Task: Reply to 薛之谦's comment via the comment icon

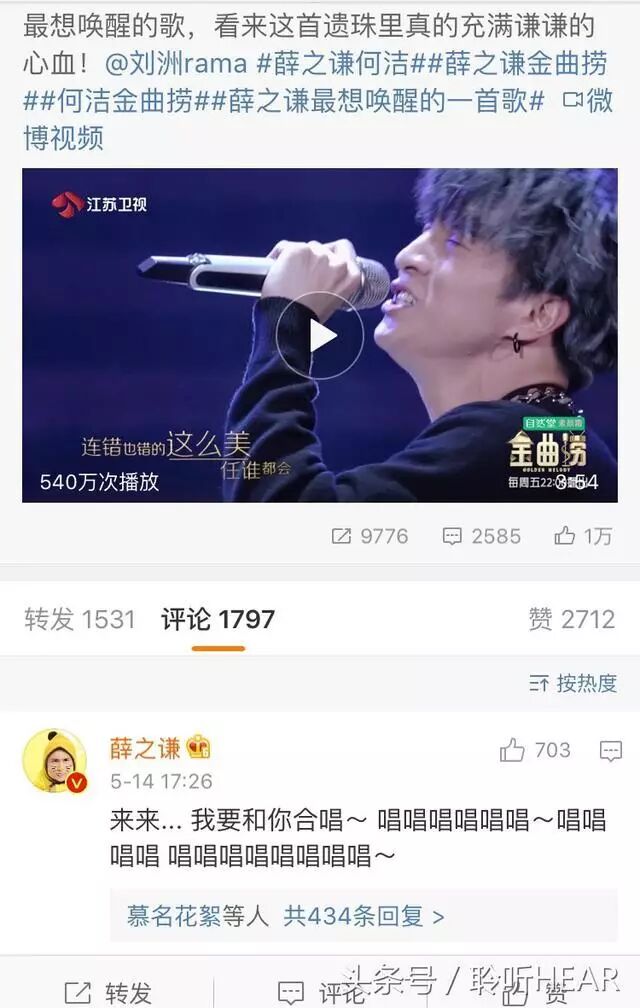Action: (610, 751)
